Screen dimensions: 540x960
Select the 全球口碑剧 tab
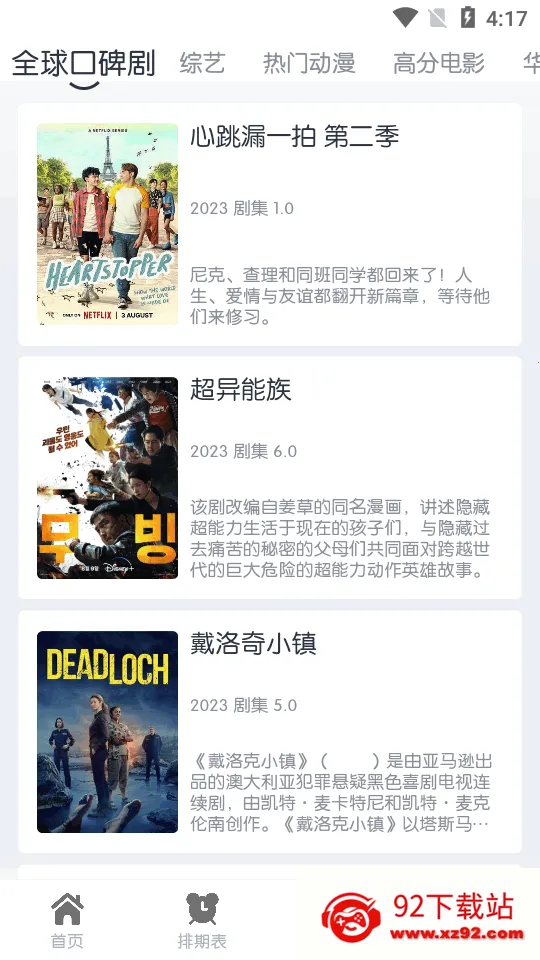tap(83, 64)
